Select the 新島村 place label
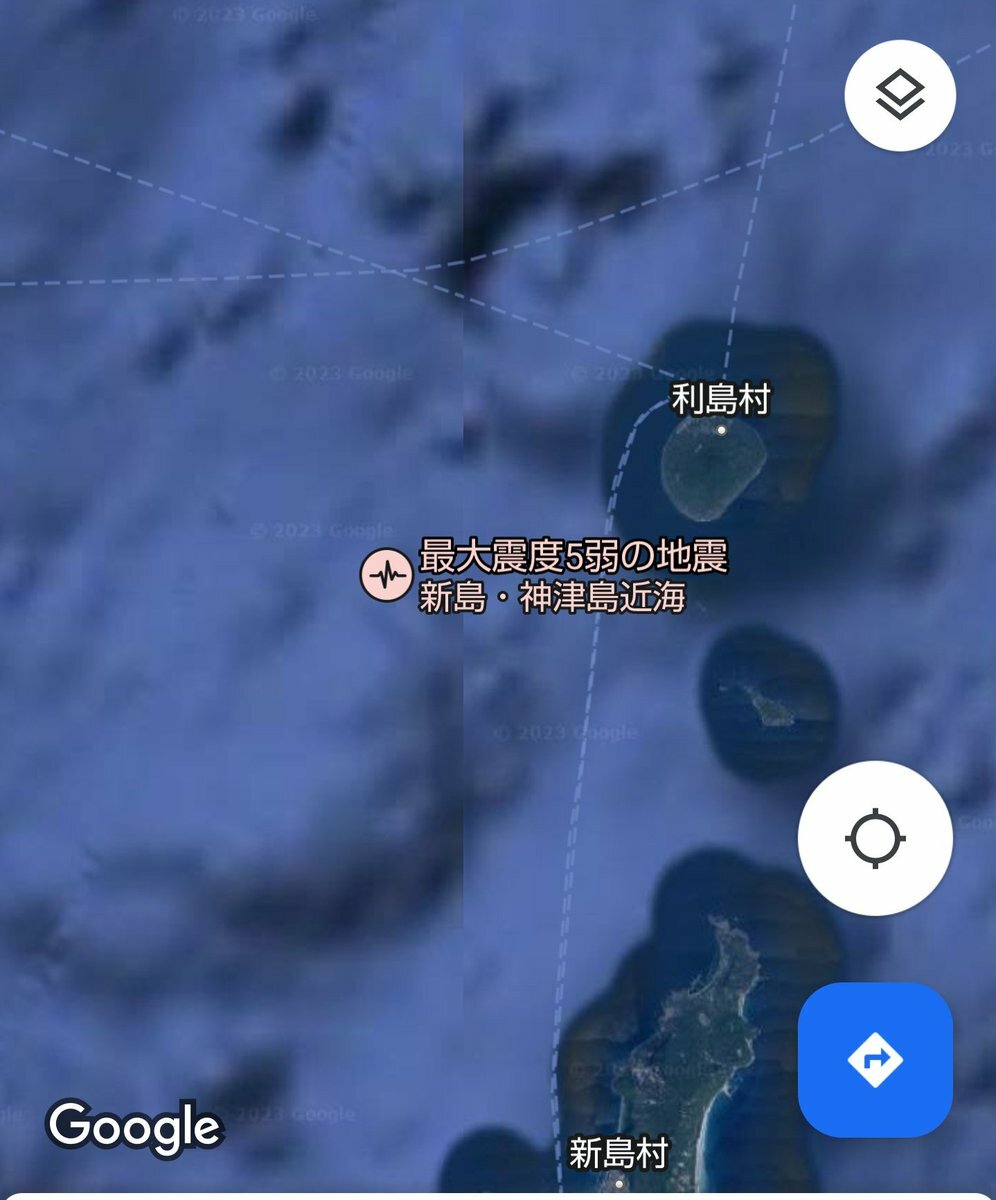 tap(618, 1155)
